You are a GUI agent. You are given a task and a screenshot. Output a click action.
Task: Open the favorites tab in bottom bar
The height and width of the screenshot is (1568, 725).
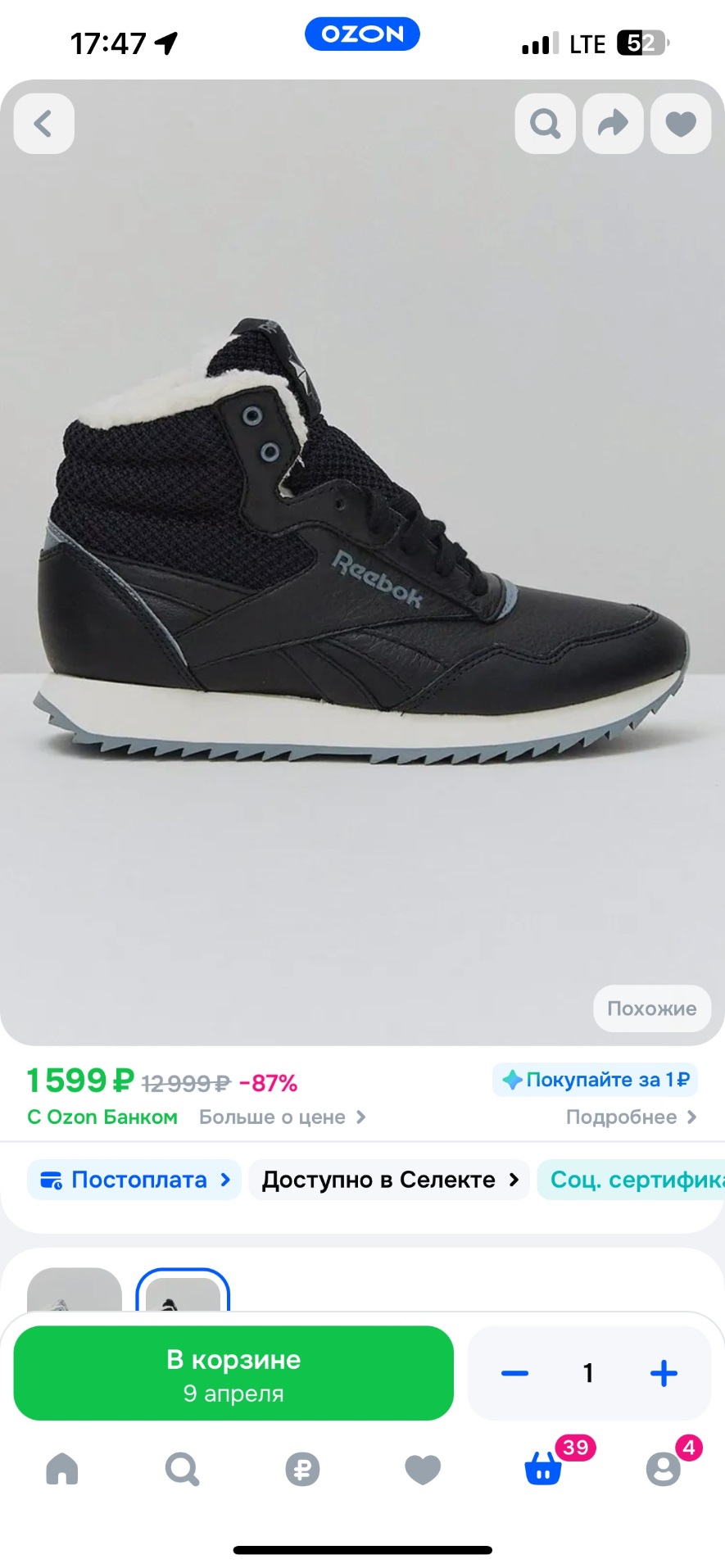tap(423, 1469)
